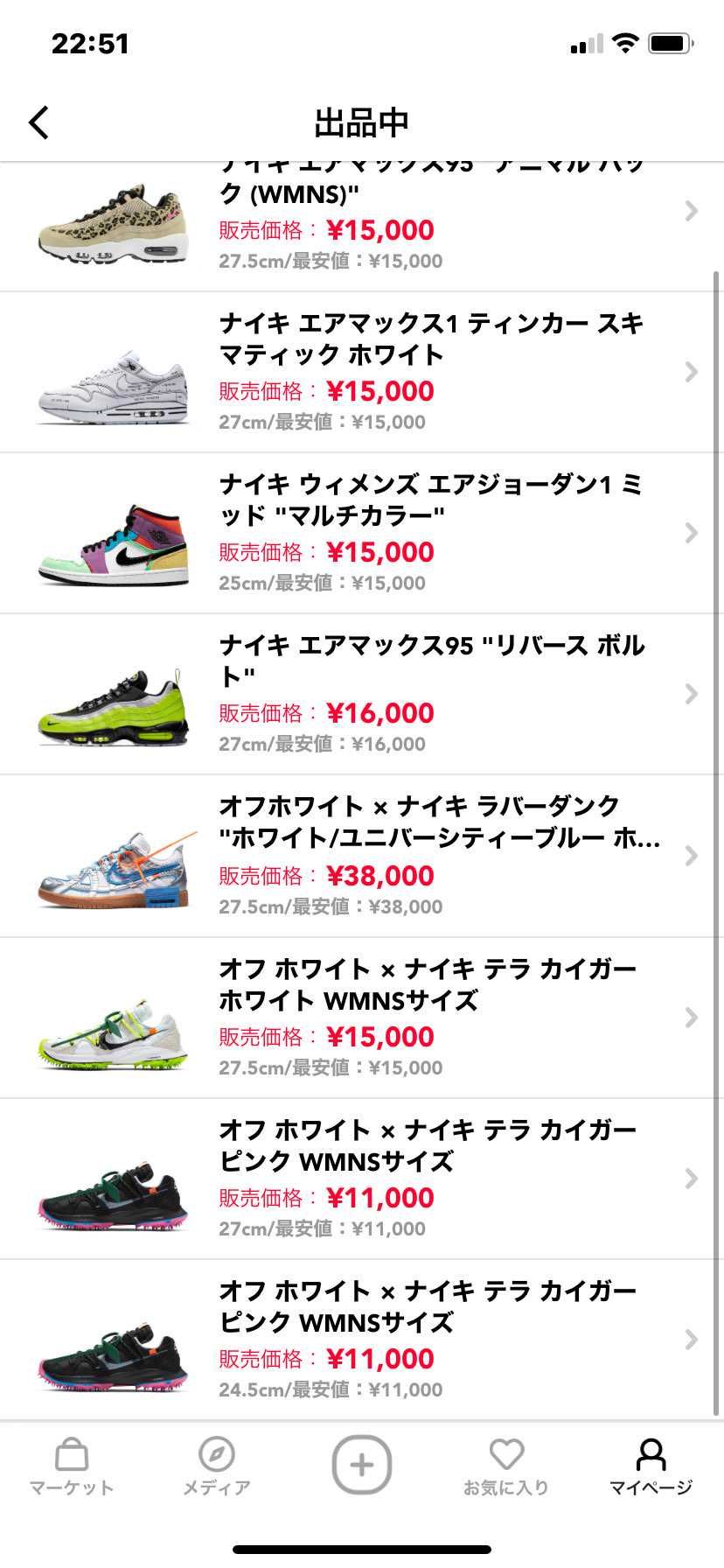Viewport: 724px width, 1568px height.
Task: Open テラ カイガー ピンク 24.5cm listing
Action: click(x=362, y=1340)
